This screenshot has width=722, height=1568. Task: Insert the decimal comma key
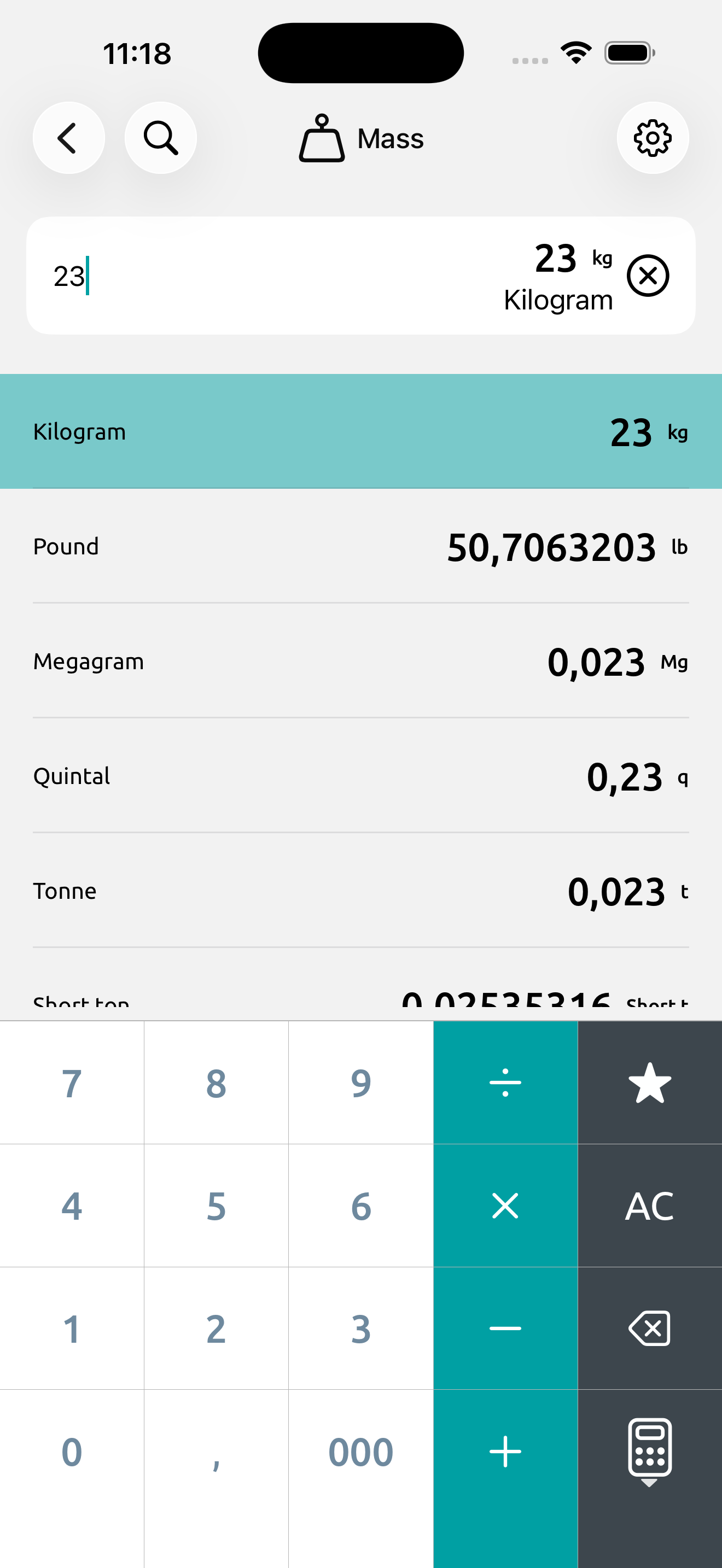point(216,1452)
